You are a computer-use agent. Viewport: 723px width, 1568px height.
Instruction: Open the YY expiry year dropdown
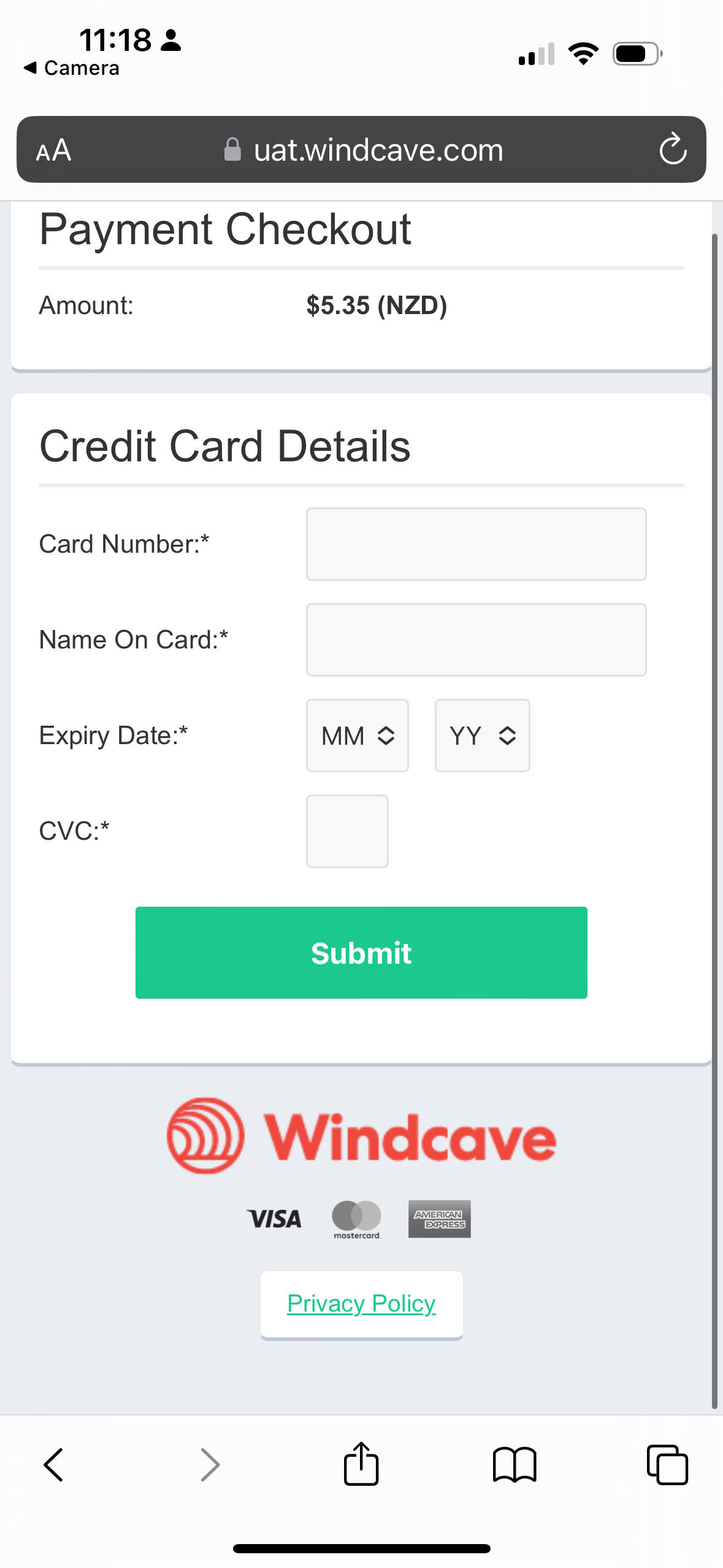click(482, 736)
